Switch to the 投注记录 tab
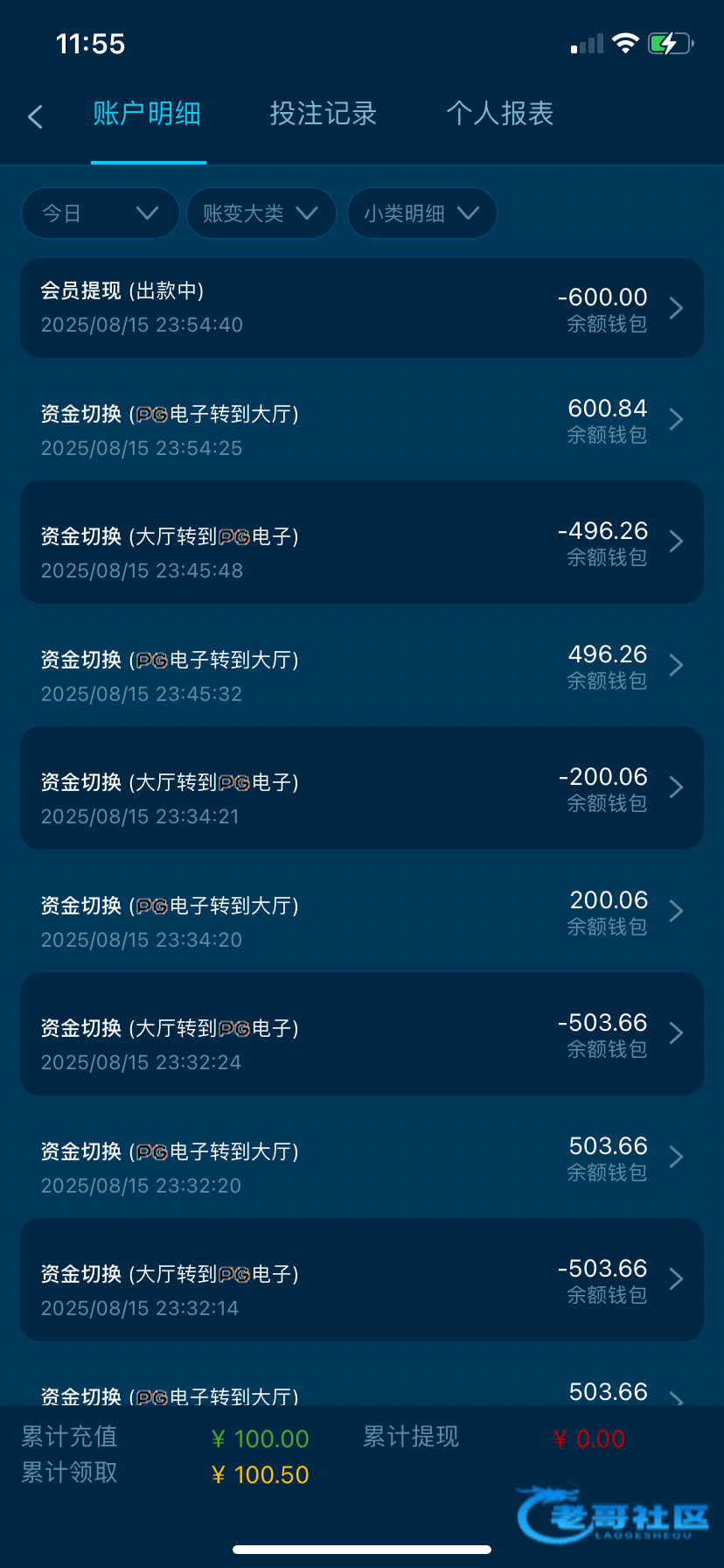This screenshot has height=1568, width=724. click(324, 114)
